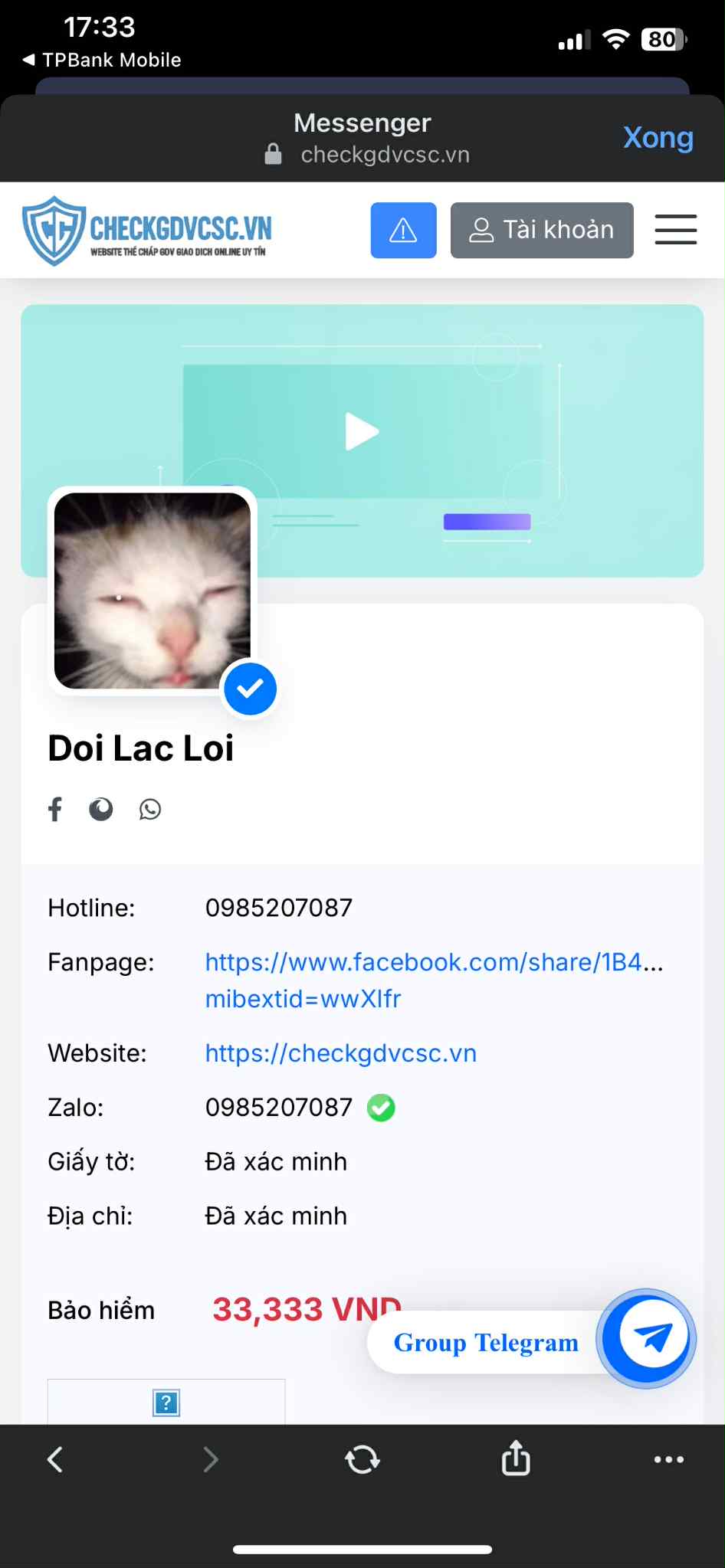Play the banner video

362,432
